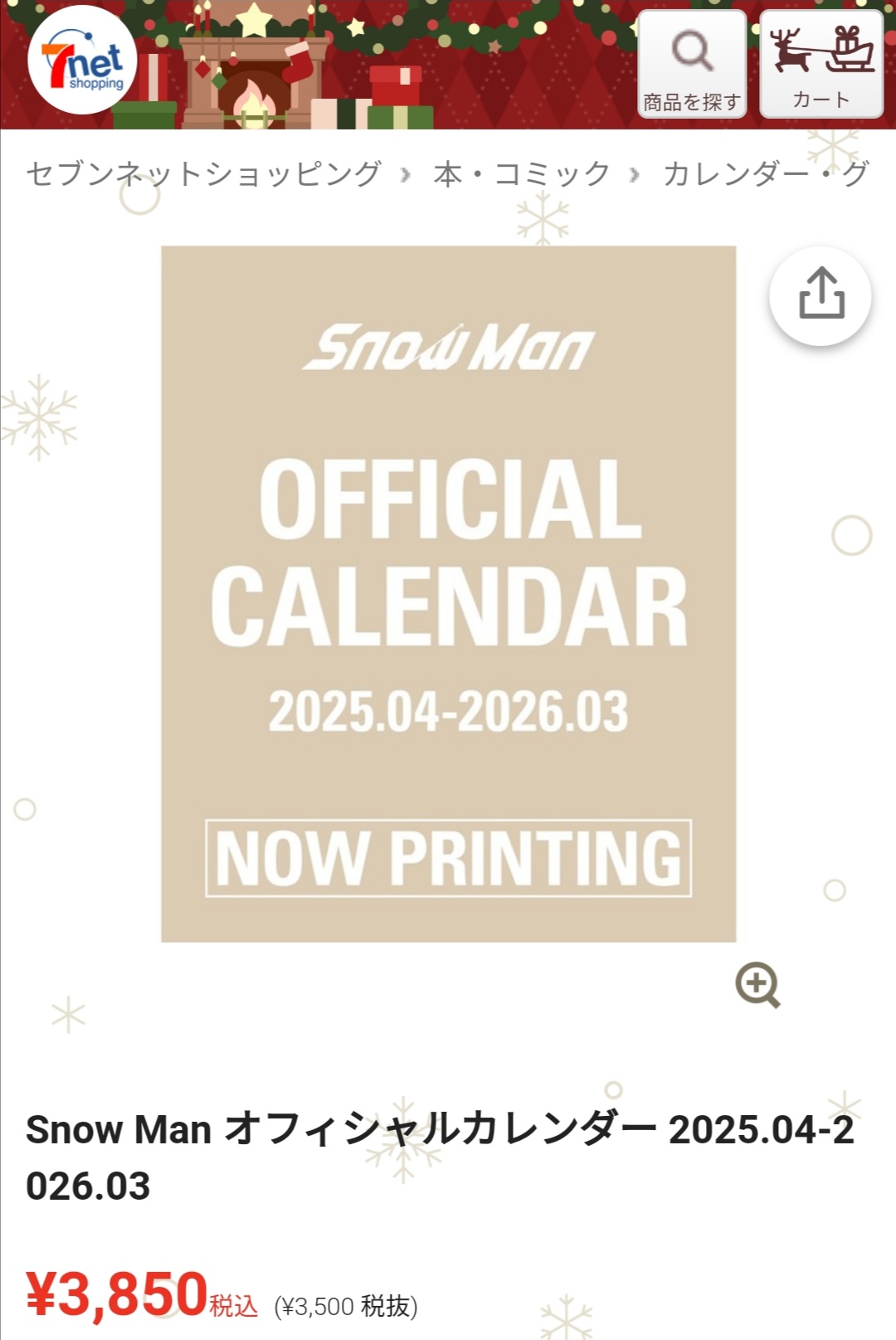The image size is (896, 1340).
Task: Open the カレンダー breadcrumb category
Action: click(763, 174)
